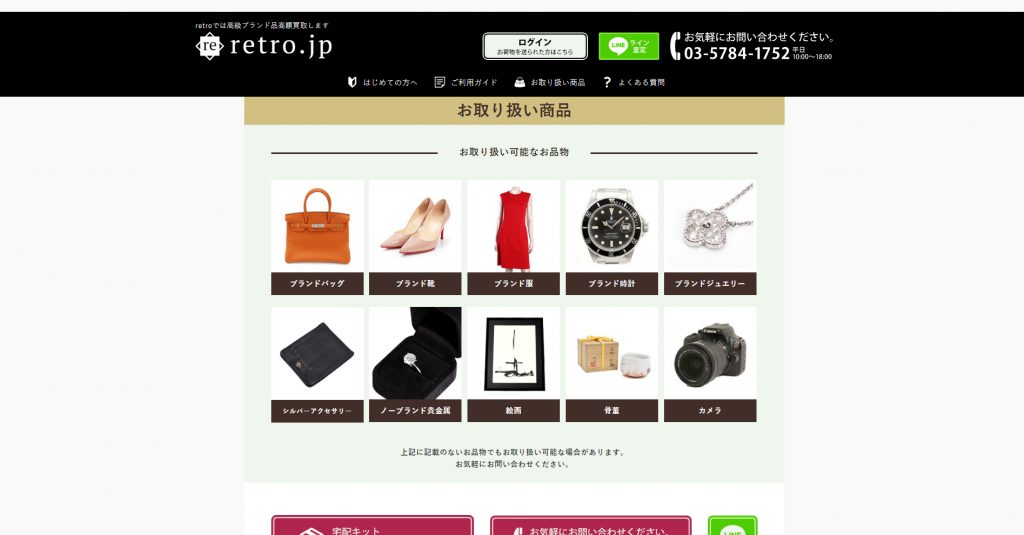Open the カメラ category tile

pos(710,364)
